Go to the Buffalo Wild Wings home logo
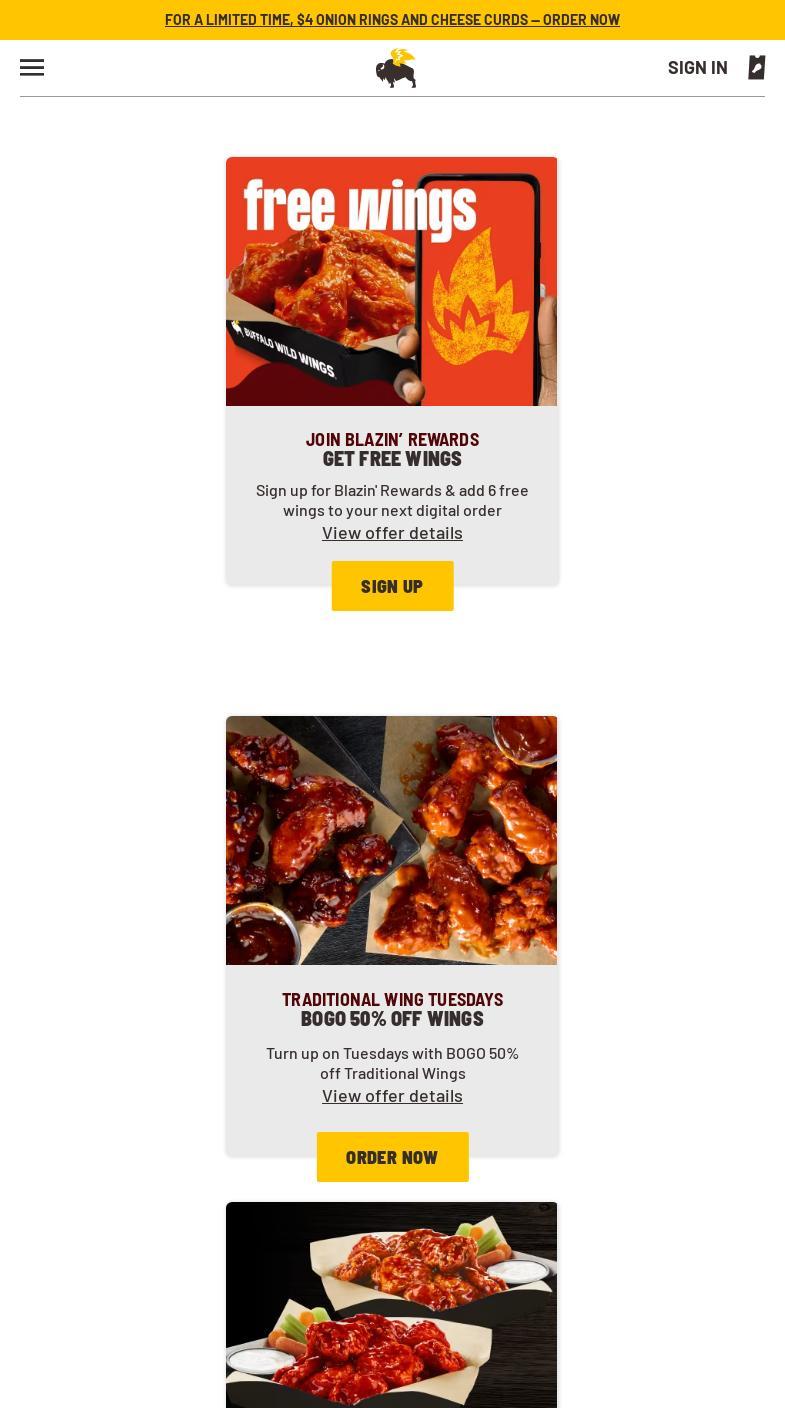The image size is (785, 1408). (x=396, y=68)
